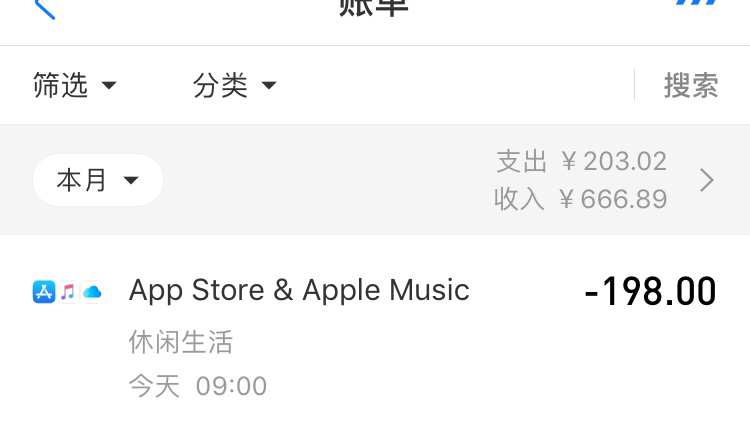The height and width of the screenshot is (428, 750).
Task: Expand the 分类 category dropdown
Action: point(234,86)
